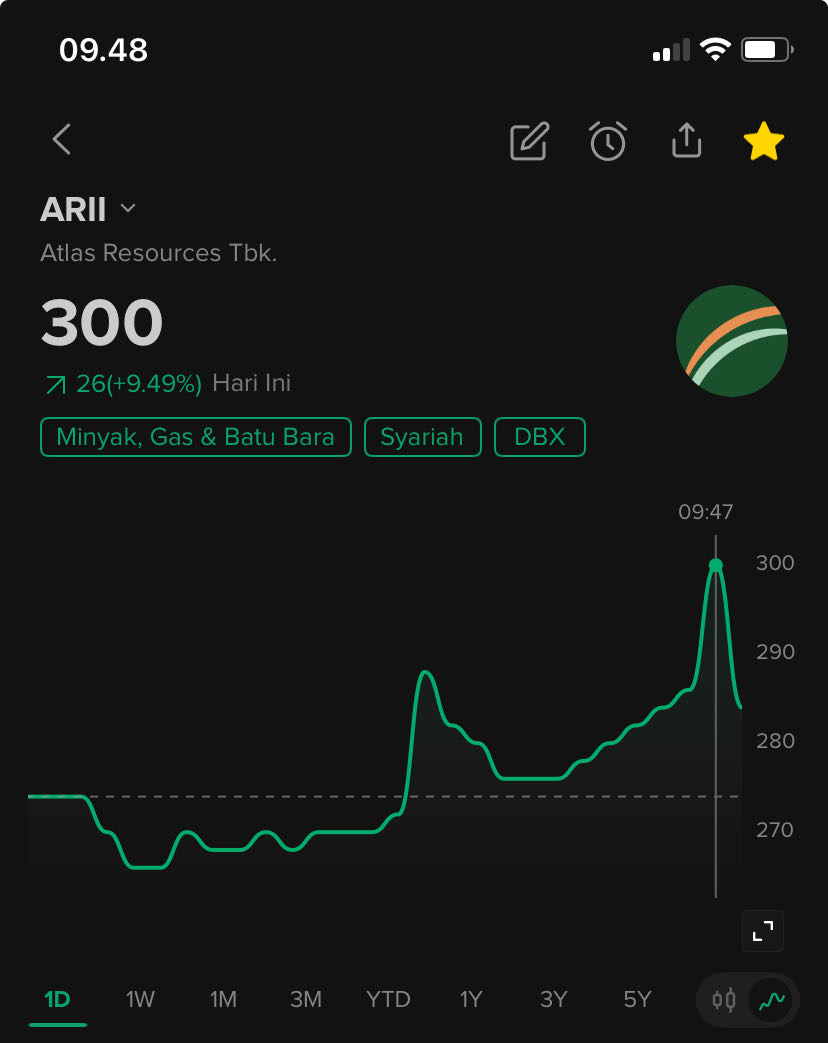Switch to candlestick chart view
The width and height of the screenshot is (828, 1043).
point(724,999)
